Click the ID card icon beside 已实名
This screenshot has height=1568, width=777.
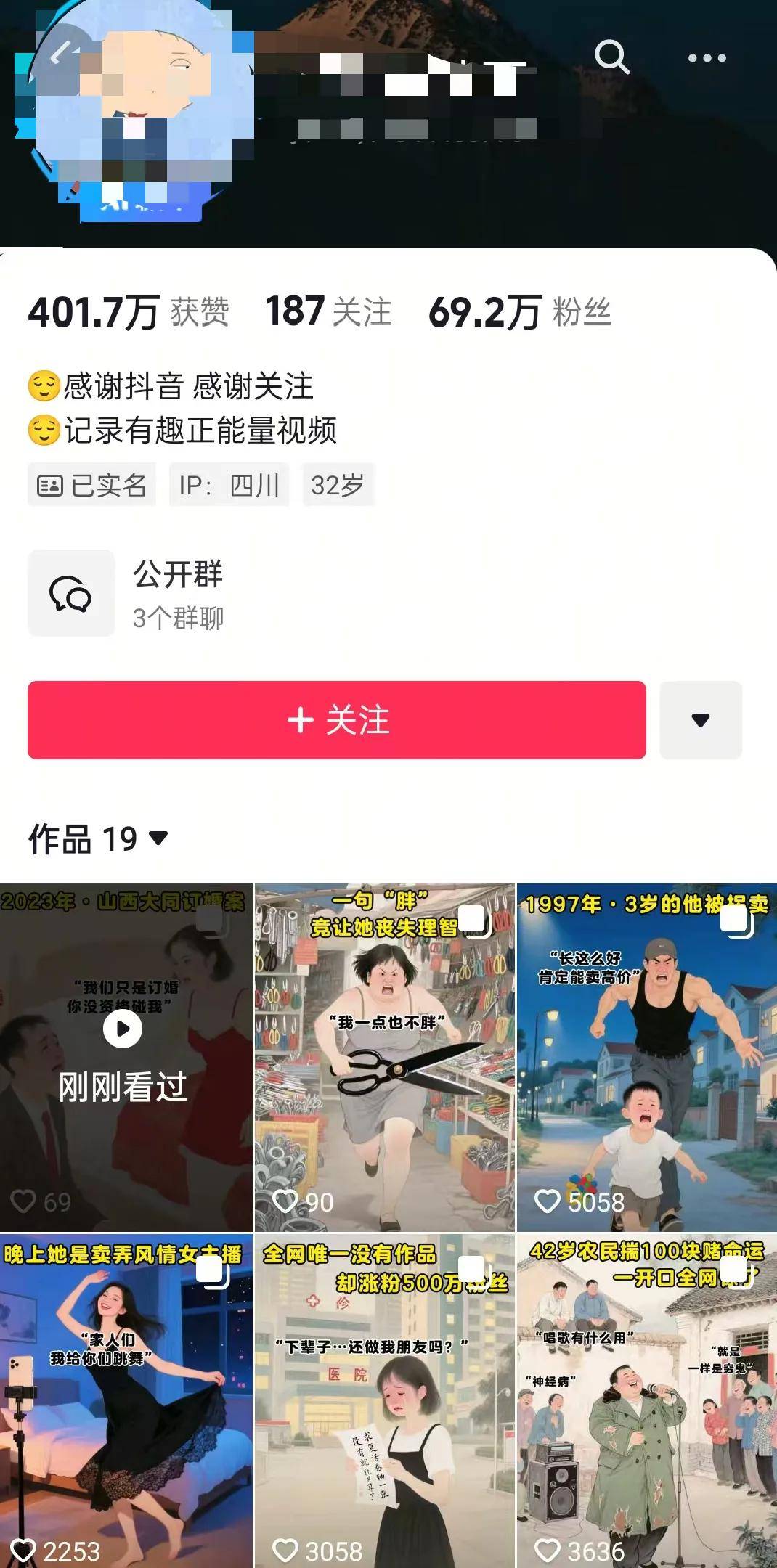tap(52, 485)
